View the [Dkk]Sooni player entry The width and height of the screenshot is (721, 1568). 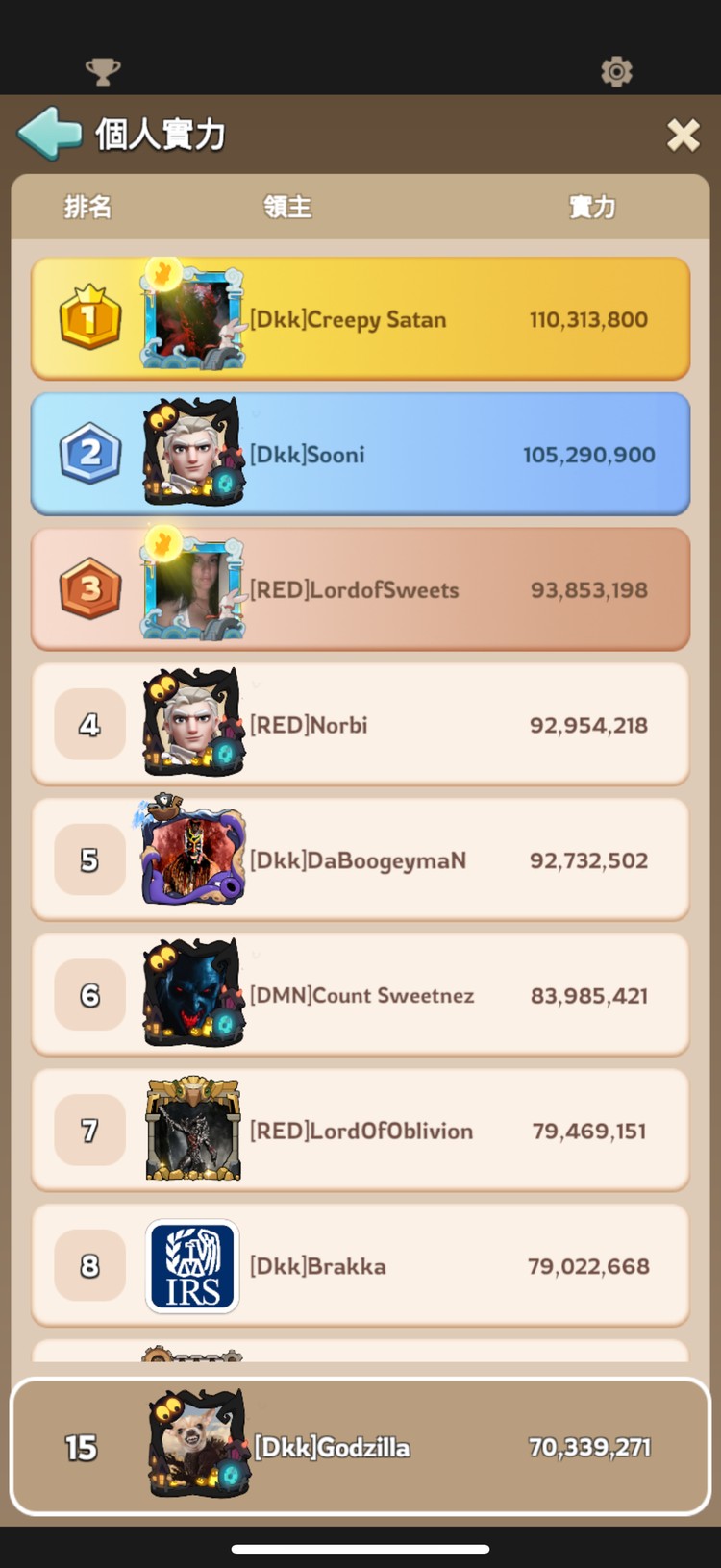360,454
